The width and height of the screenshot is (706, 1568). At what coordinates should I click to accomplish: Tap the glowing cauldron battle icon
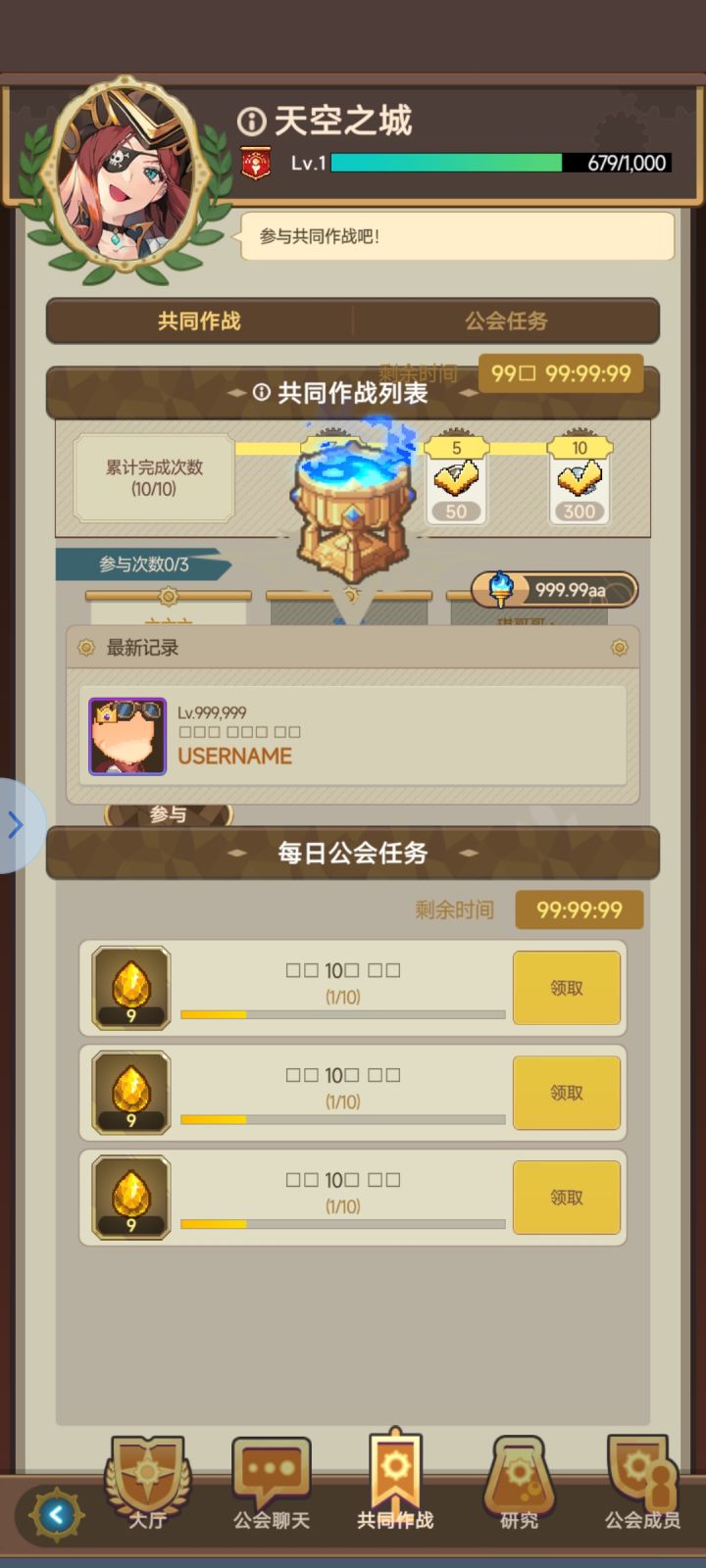(x=353, y=500)
